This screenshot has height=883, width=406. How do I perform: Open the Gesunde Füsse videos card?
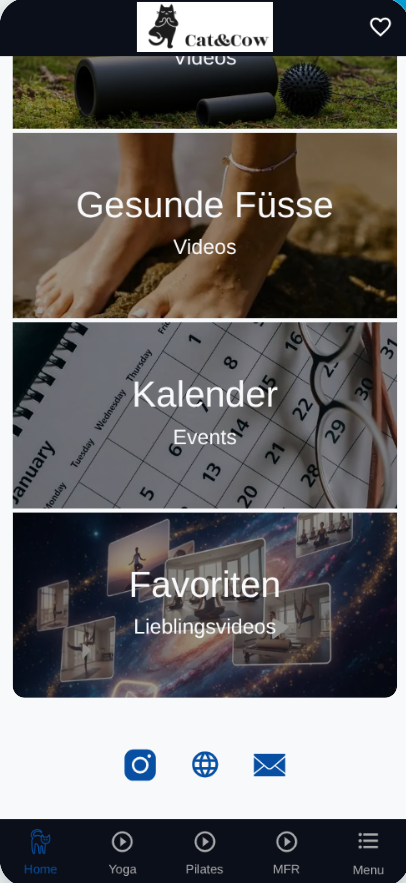204,225
